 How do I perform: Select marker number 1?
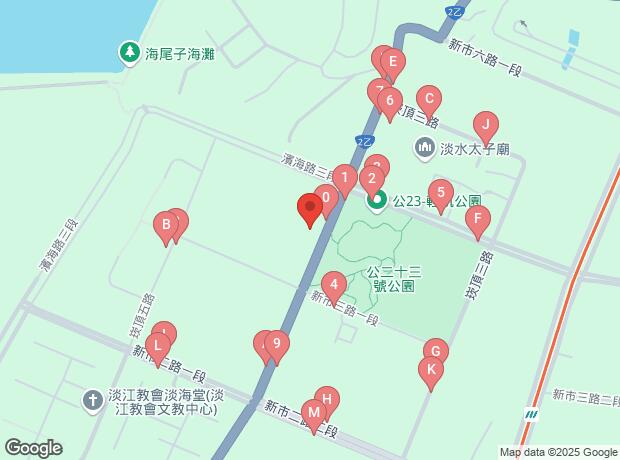click(344, 182)
